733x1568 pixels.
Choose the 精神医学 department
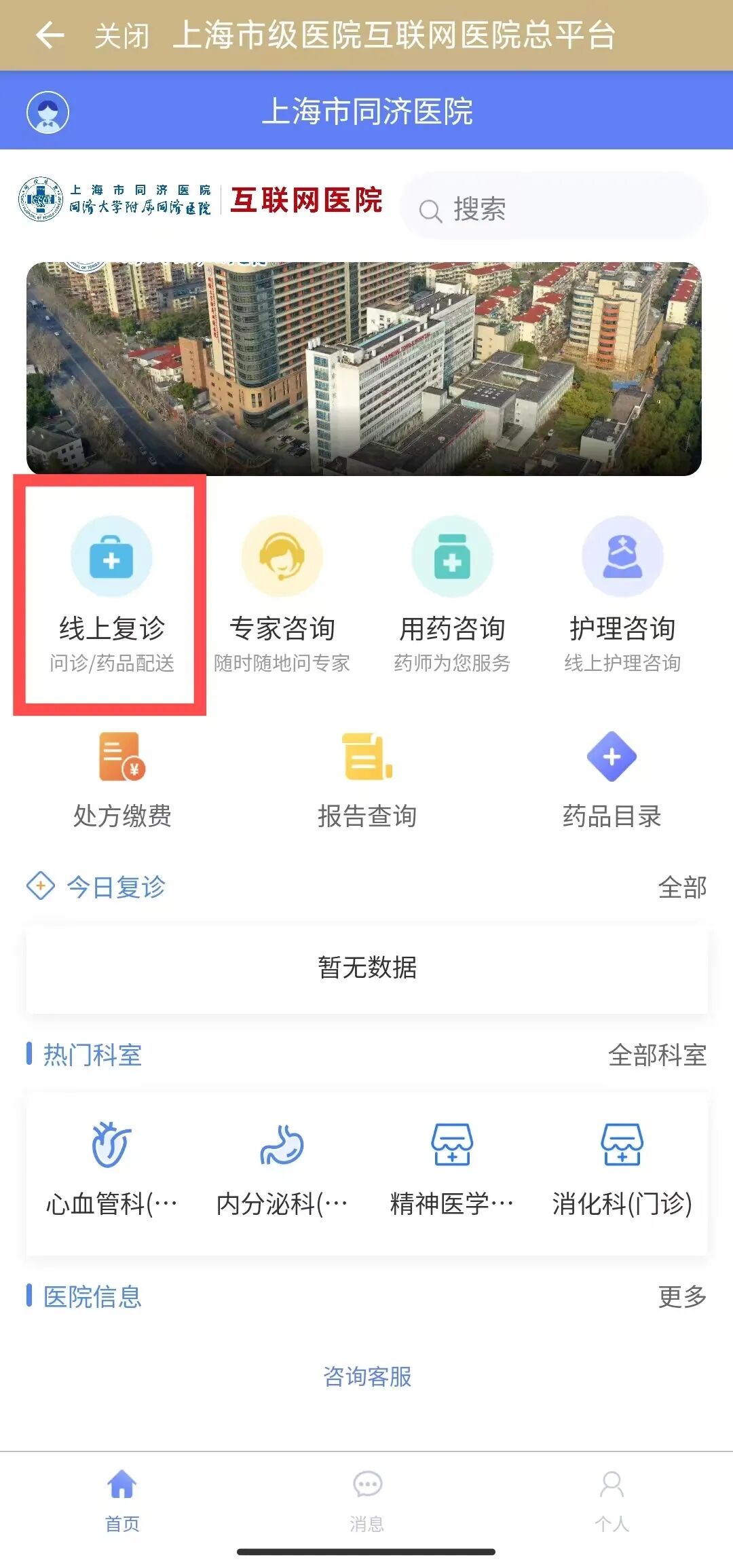452,1169
